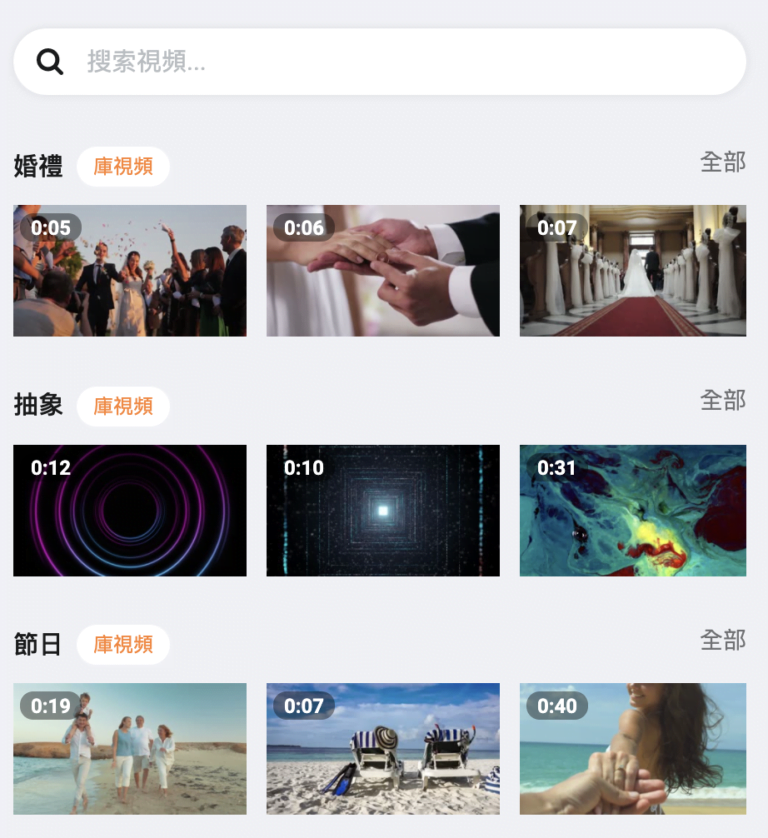768x838 pixels.
Task: Pick the 0:31 colorful fluid video
Action: (633, 510)
